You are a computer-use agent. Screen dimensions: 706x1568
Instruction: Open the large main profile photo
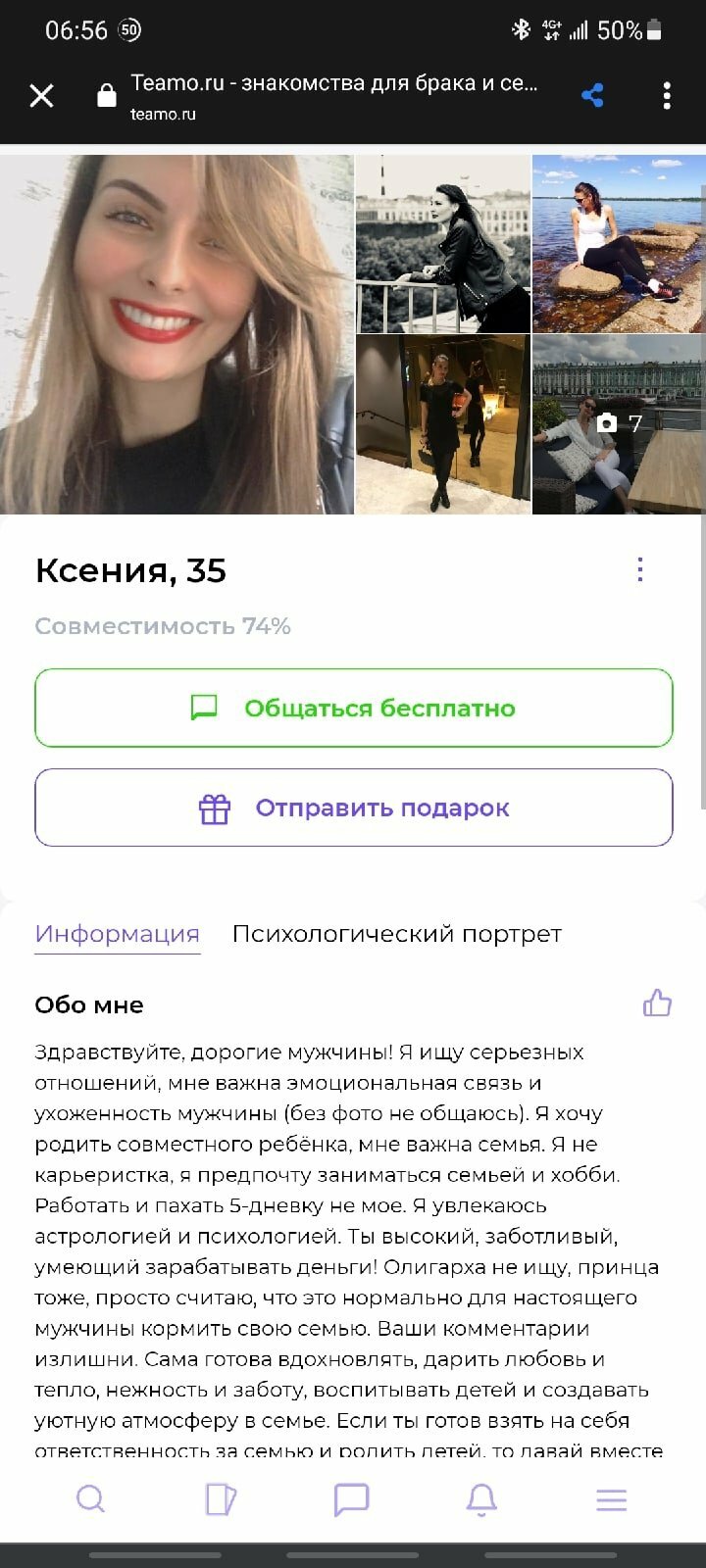pos(176,333)
